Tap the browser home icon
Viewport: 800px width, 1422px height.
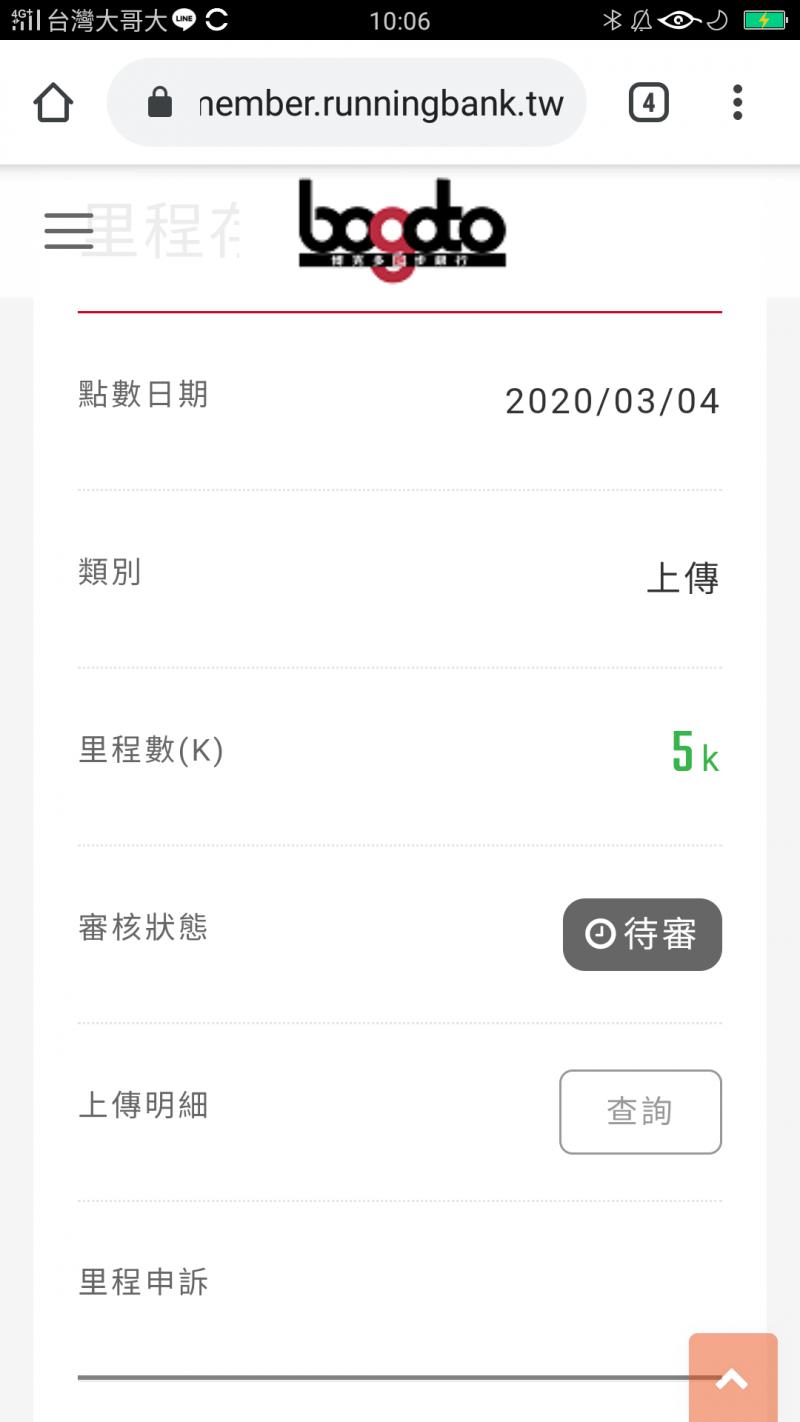[x=53, y=103]
